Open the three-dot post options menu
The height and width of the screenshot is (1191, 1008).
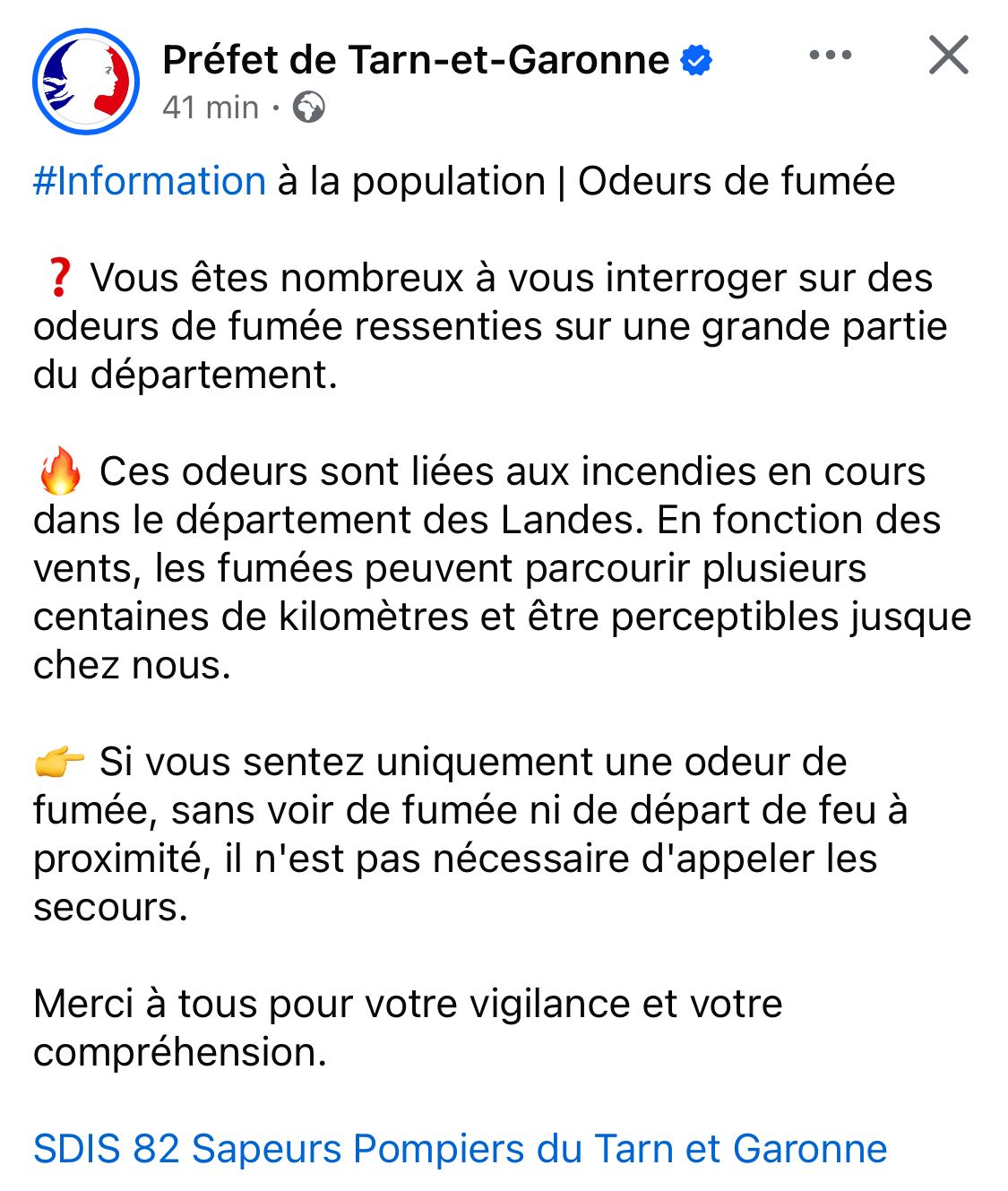[830, 56]
